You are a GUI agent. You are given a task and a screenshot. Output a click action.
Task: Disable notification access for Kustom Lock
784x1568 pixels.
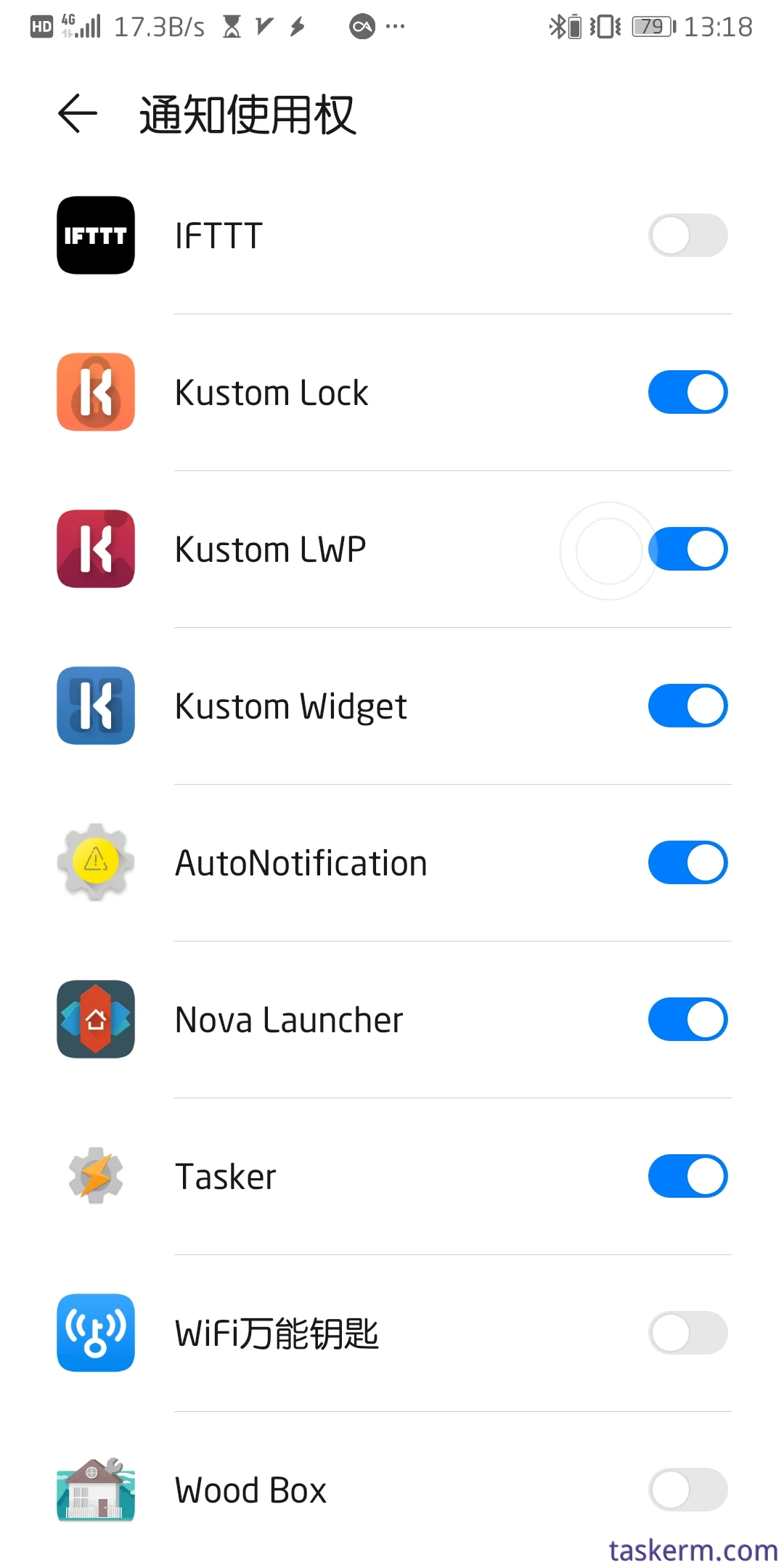coord(687,392)
